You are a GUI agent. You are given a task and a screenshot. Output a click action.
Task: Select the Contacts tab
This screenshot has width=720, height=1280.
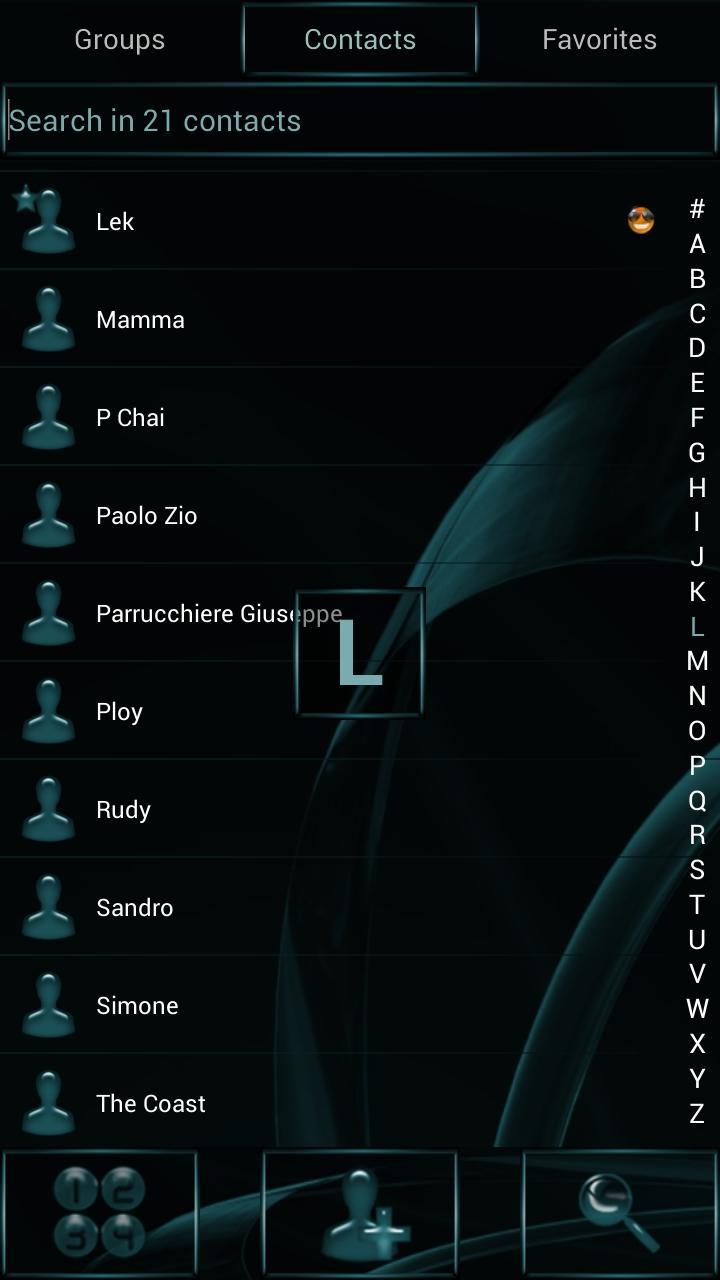pos(360,40)
